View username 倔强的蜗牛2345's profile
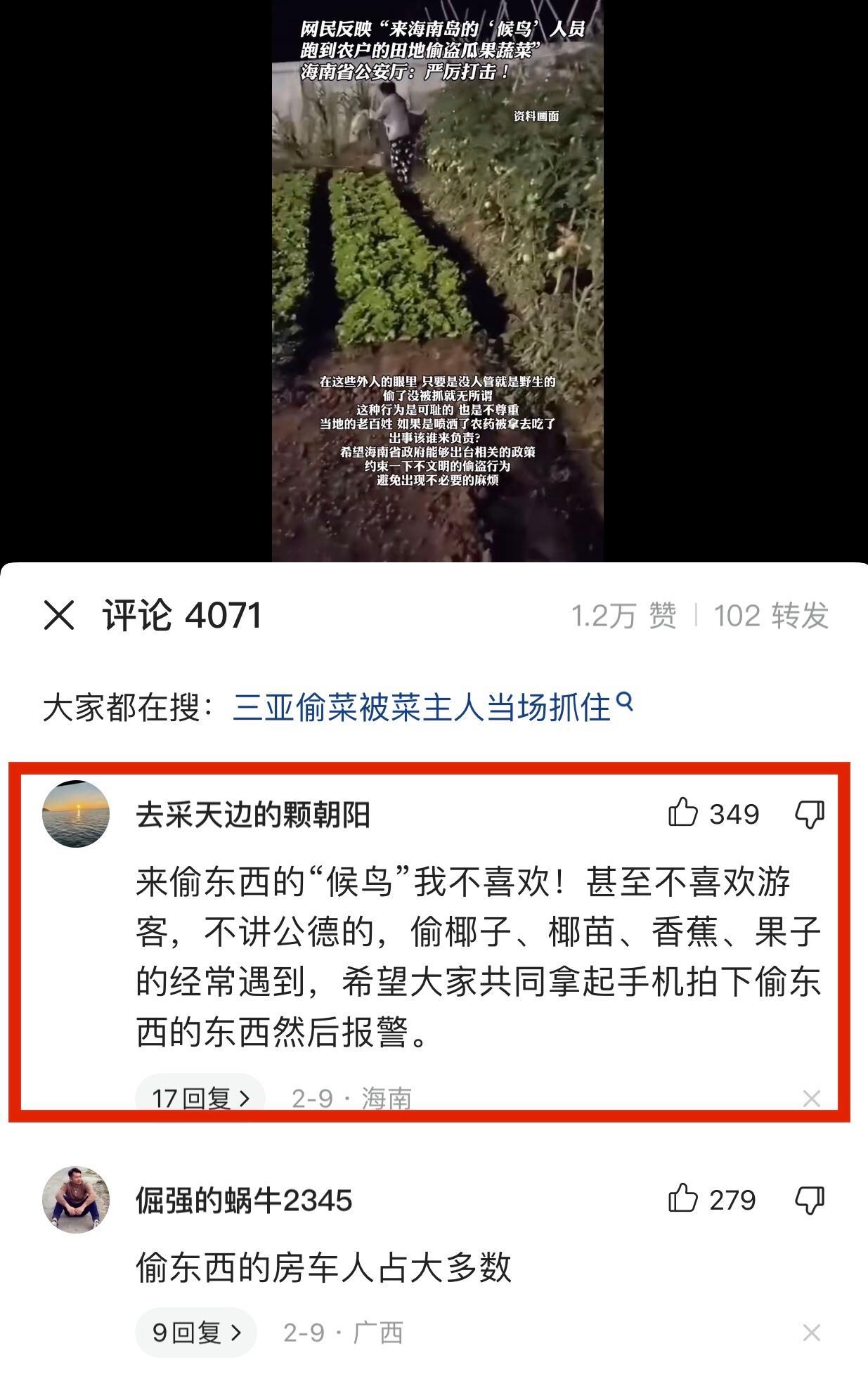The height and width of the screenshot is (1391, 868). coord(244,1201)
